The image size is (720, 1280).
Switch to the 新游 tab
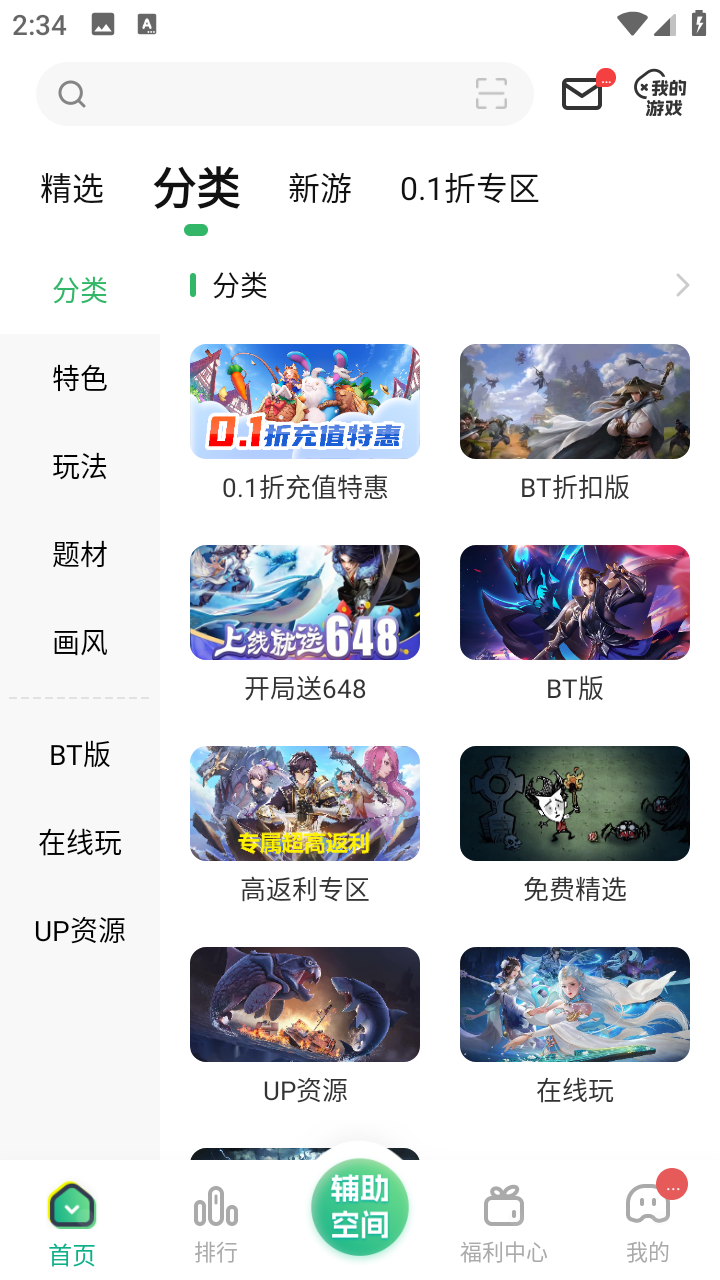[320, 190]
